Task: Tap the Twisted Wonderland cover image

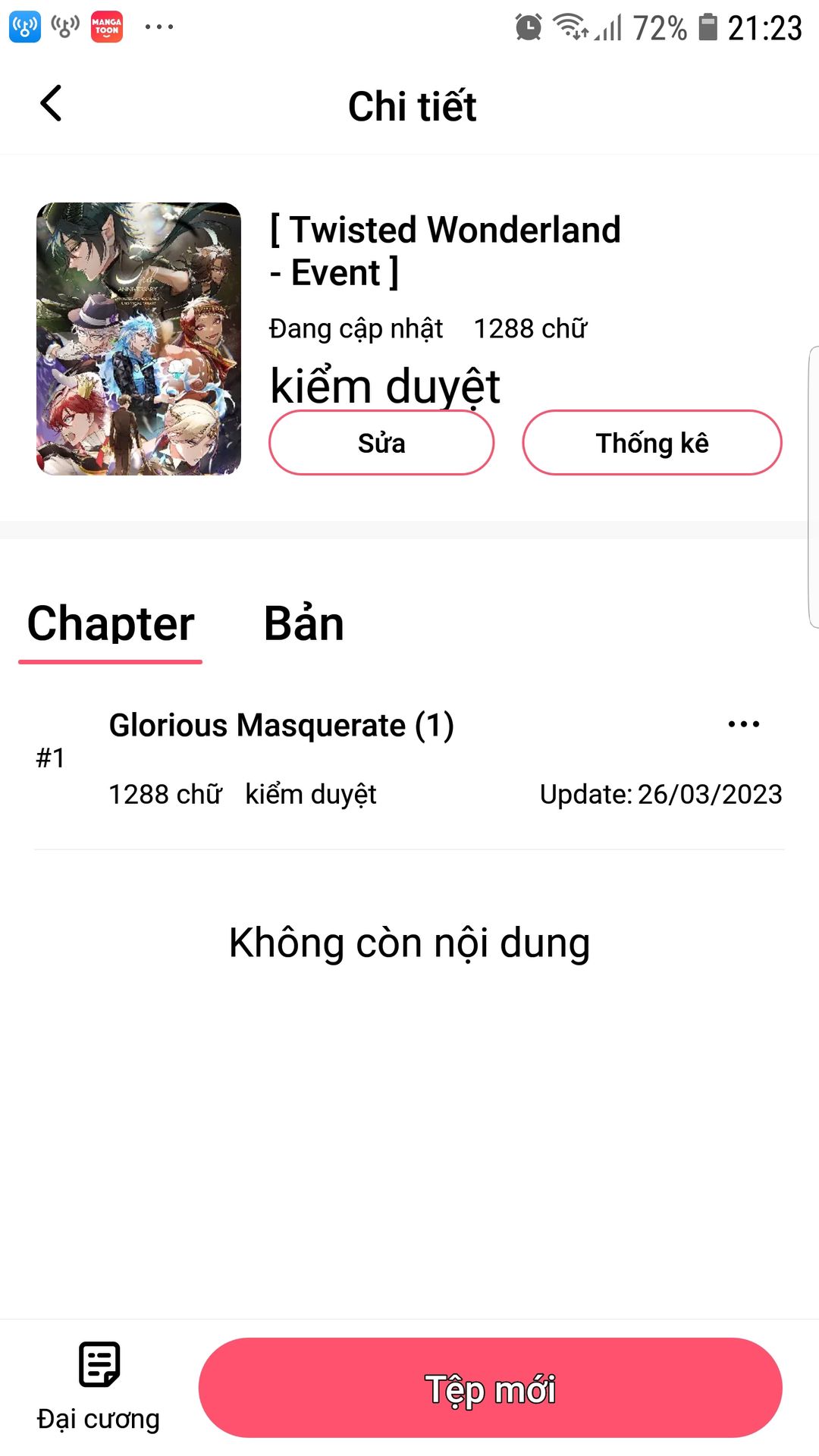Action: tap(139, 339)
